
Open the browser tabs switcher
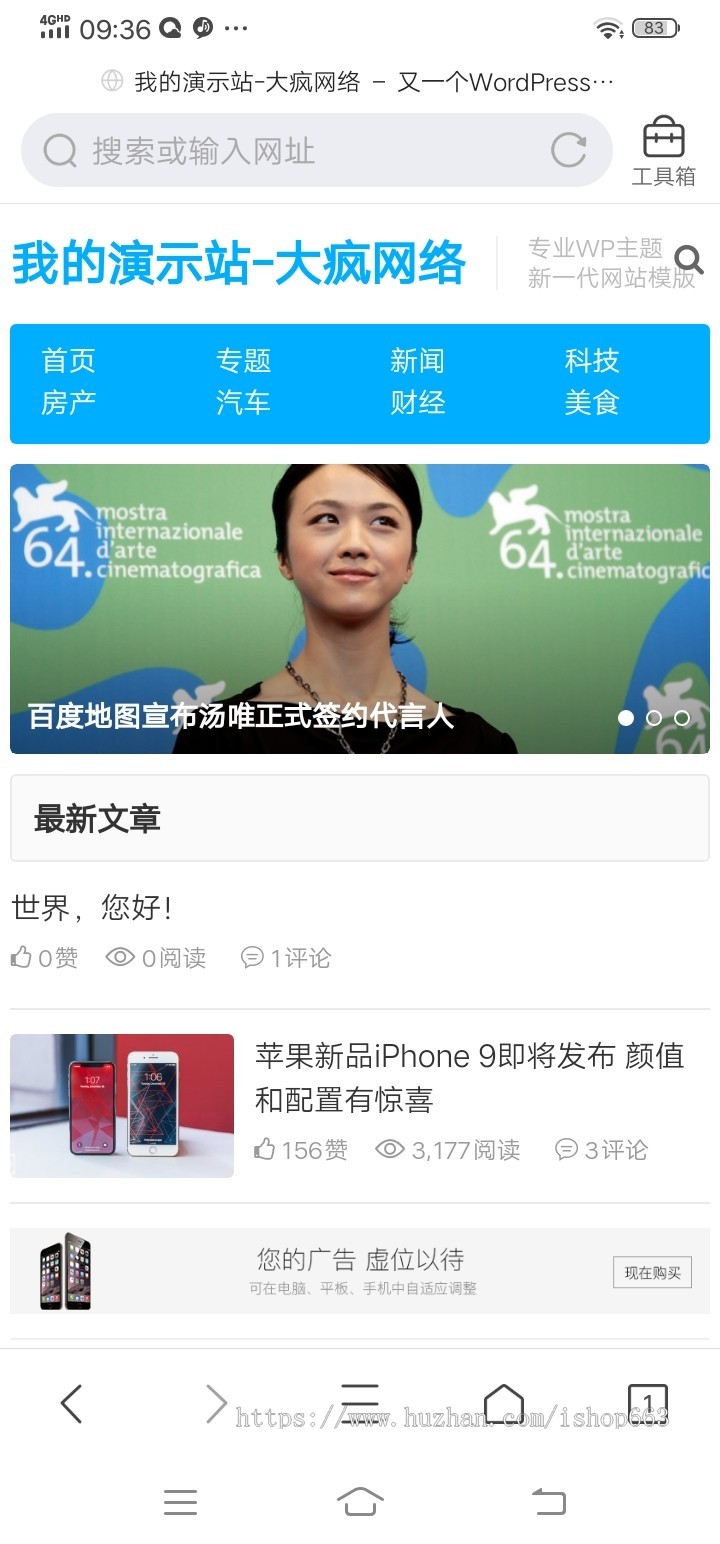pos(647,1402)
